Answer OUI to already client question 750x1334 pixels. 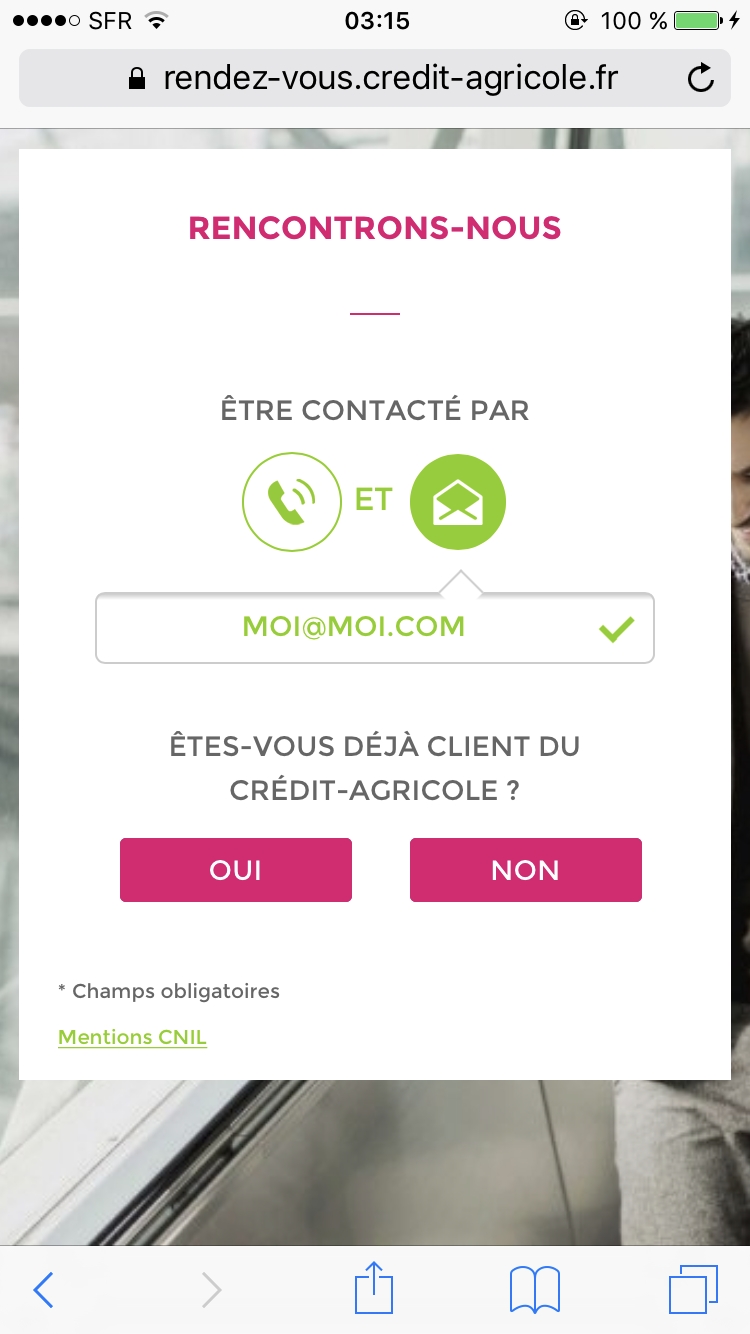[x=236, y=870]
